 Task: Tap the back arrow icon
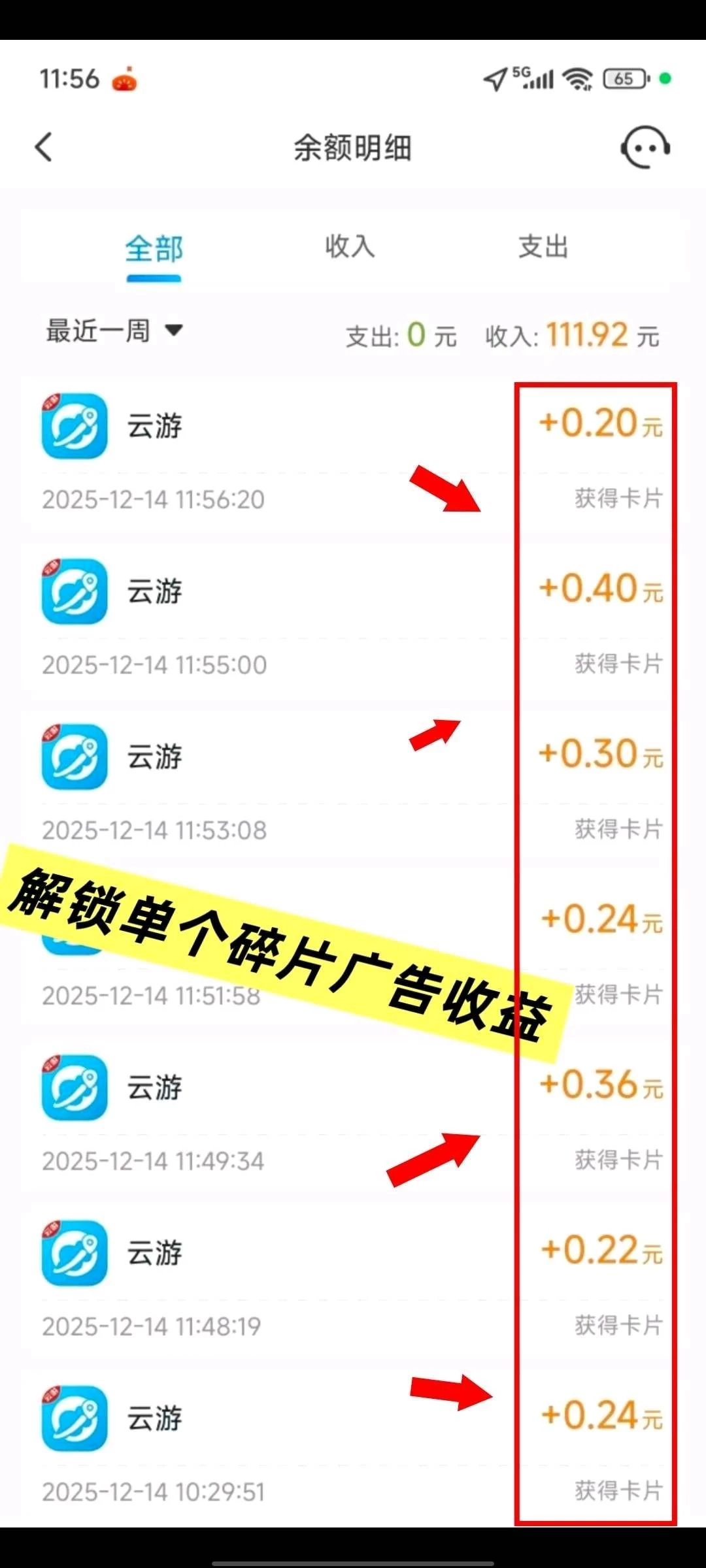point(43,147)
